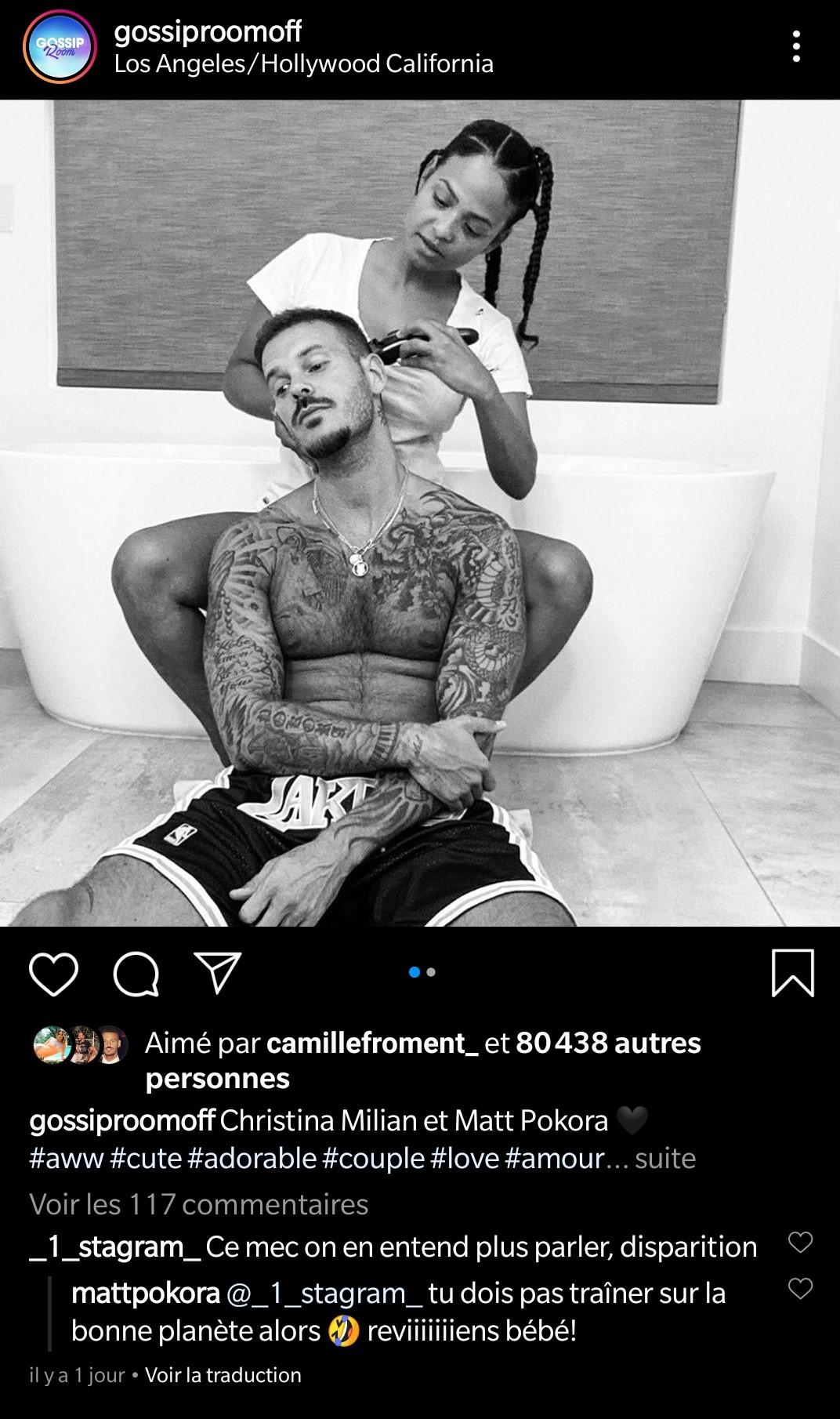Open hashtag #adorable
This screenshot has width=840, height=1419.
(x=252, y=1159)
